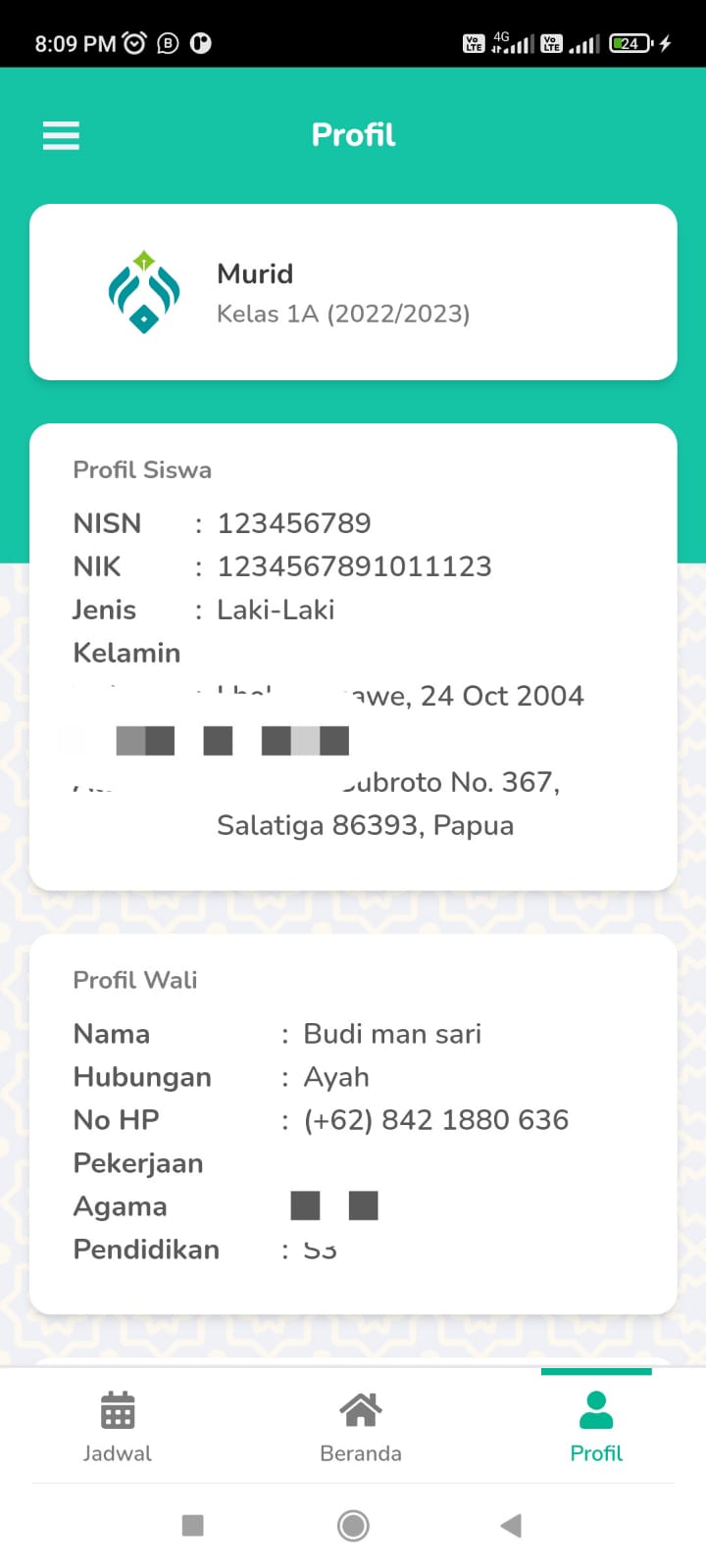This screenshot has width=706, height=1568.
Task: Switch to the Jadwal tab
Action: [x=118, y=1426]
